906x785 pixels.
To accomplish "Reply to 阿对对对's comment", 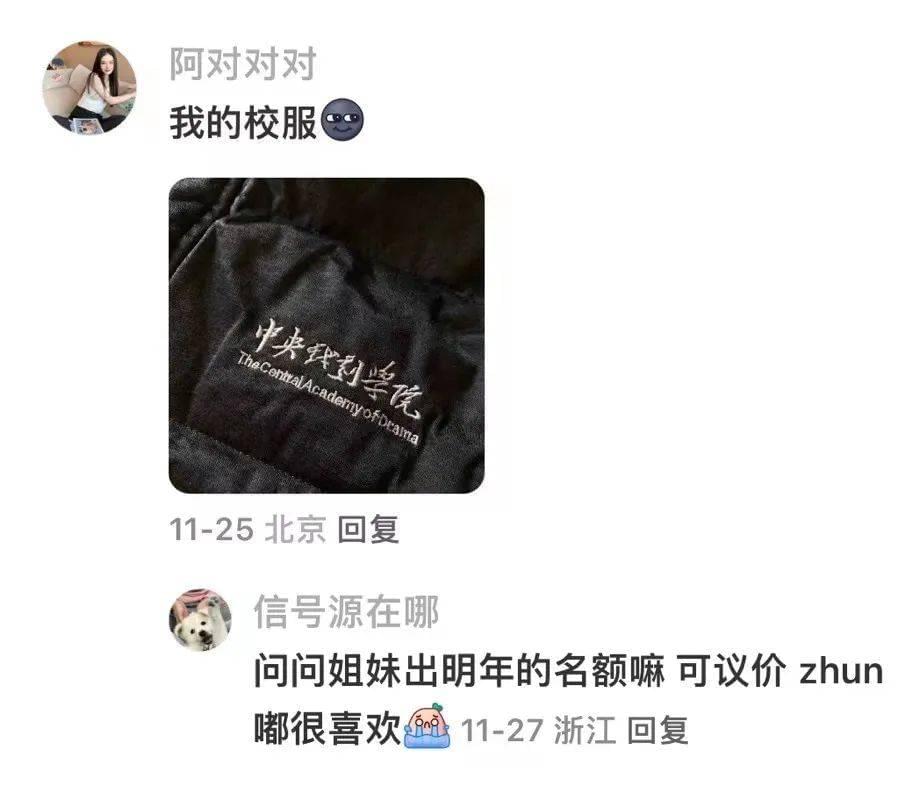I will click(368, 530).
